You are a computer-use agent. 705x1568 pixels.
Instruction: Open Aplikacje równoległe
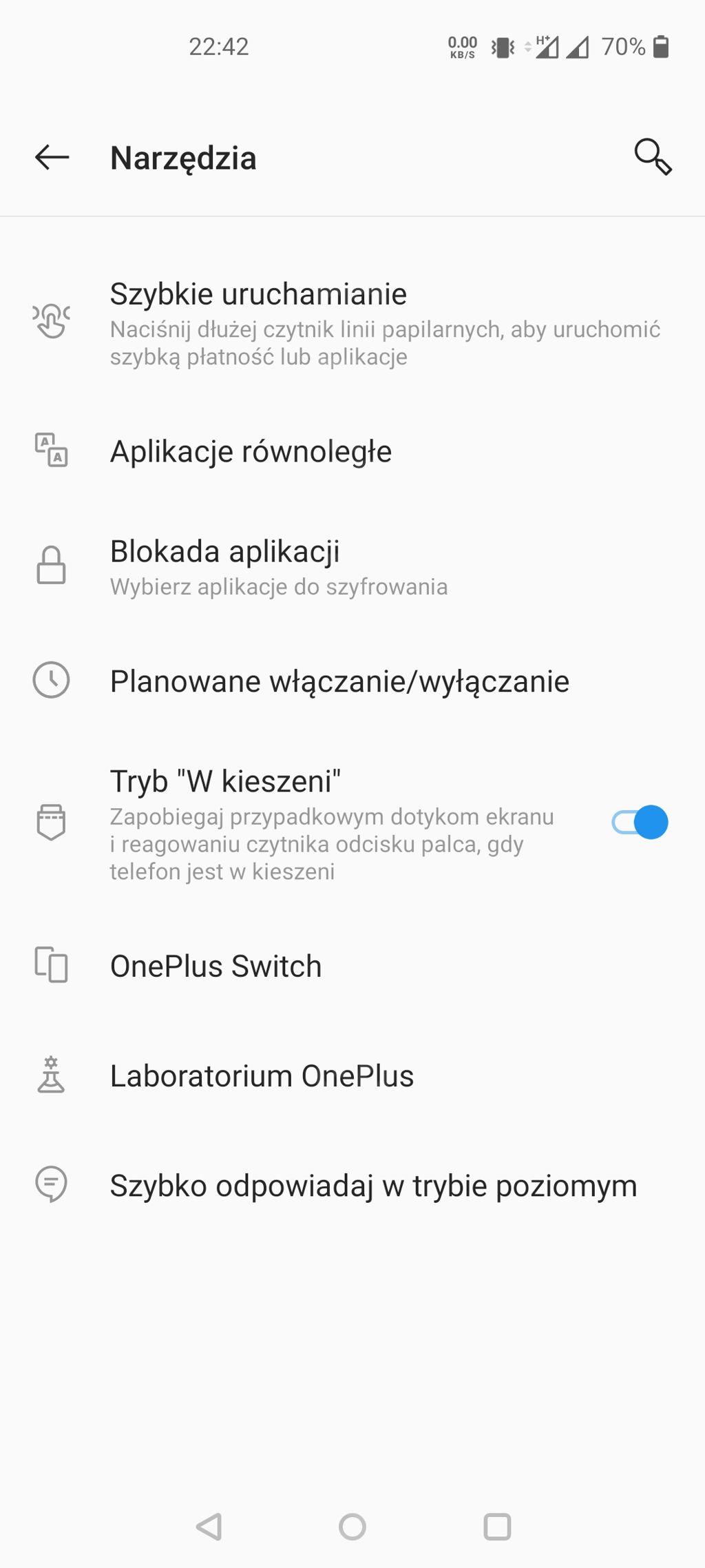pyautogui.click(x=352, y=451)
